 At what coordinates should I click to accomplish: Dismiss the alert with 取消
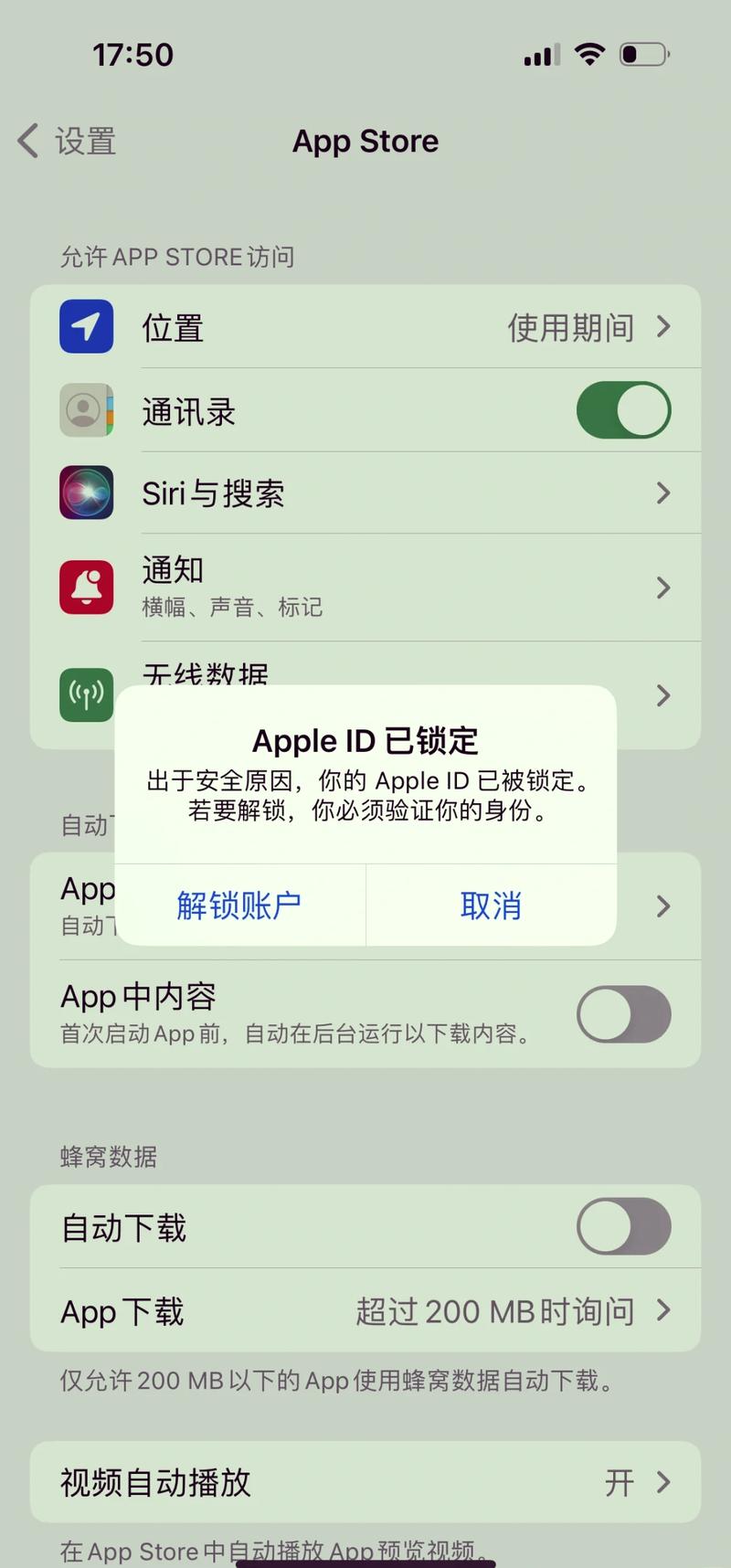point(491,906)
